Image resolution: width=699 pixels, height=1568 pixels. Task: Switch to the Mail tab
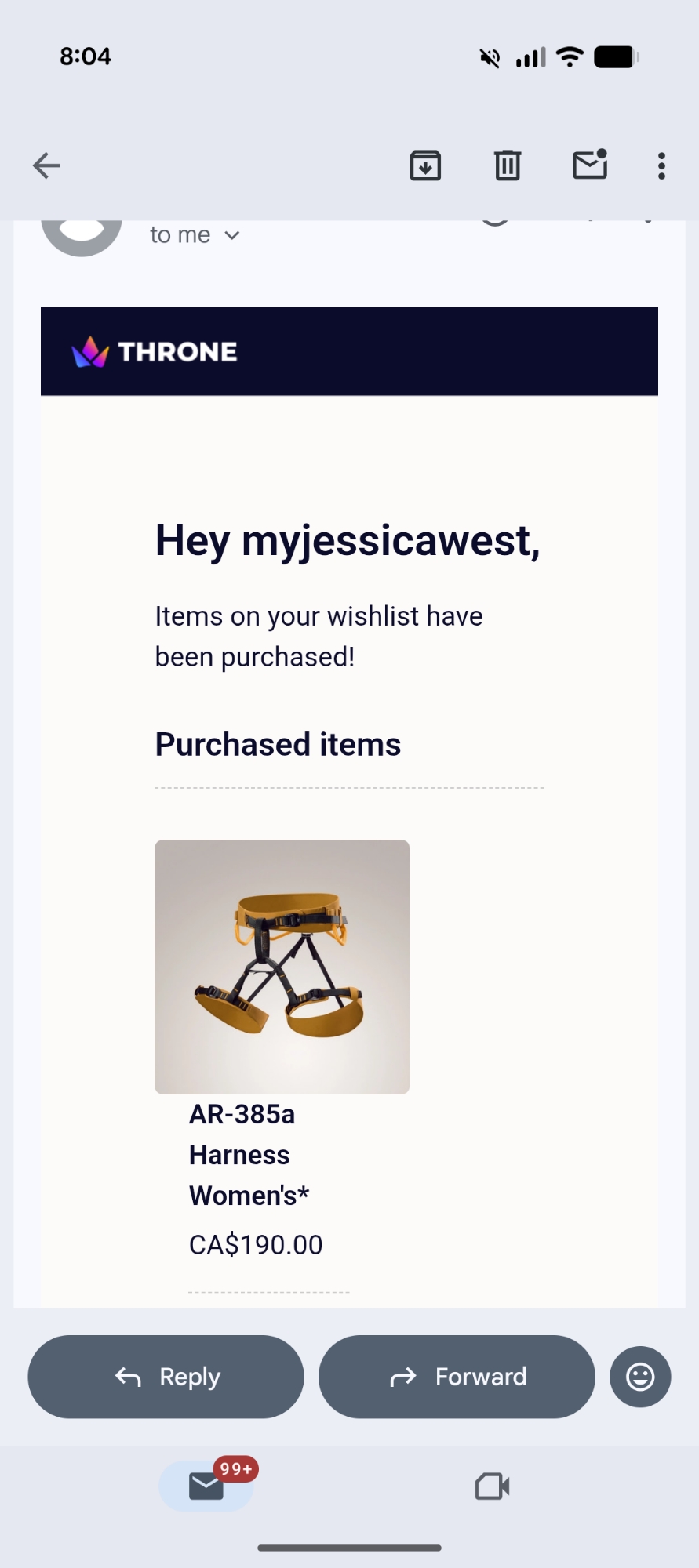pyautogui.click(x=206, y=1486)
